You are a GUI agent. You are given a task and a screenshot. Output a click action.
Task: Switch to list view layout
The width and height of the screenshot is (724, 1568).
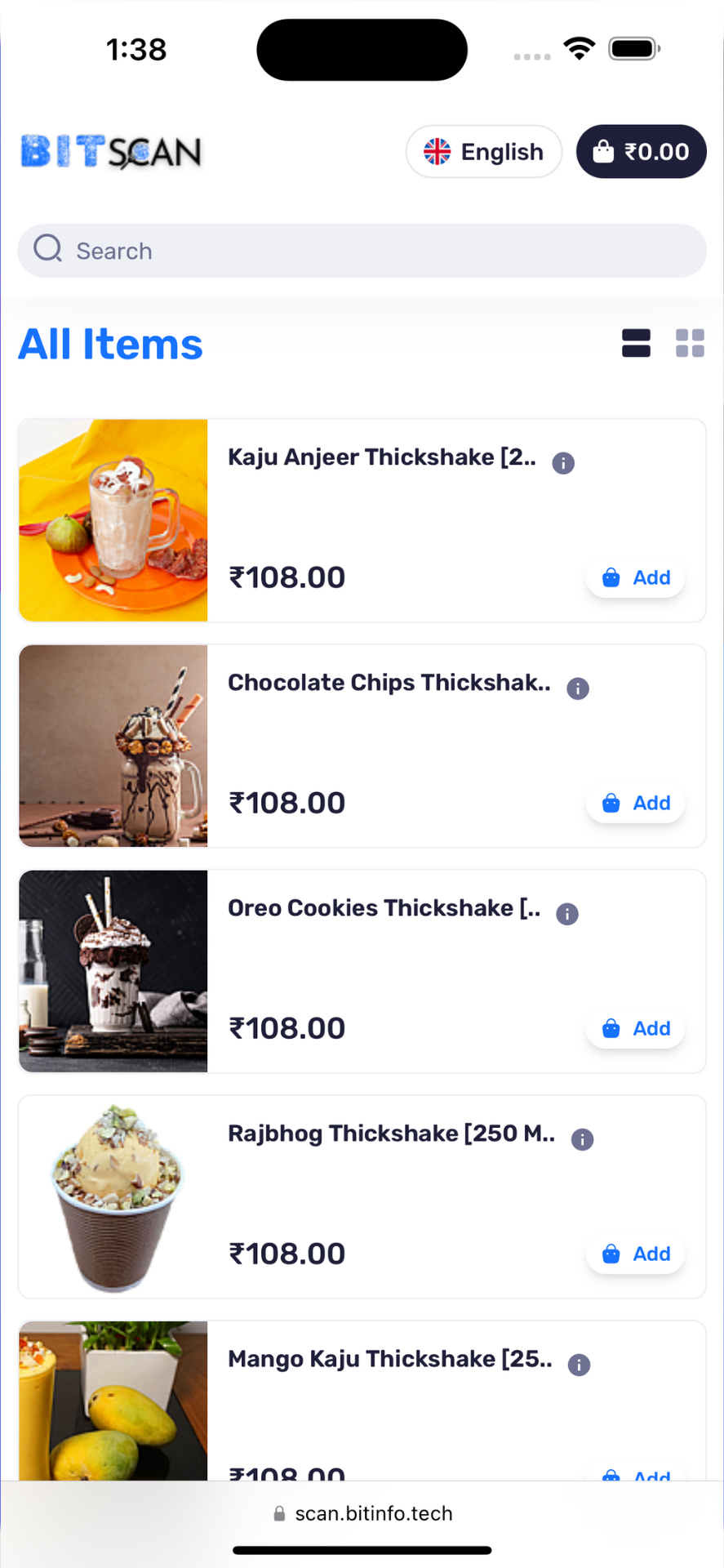(x=636, y=344)
